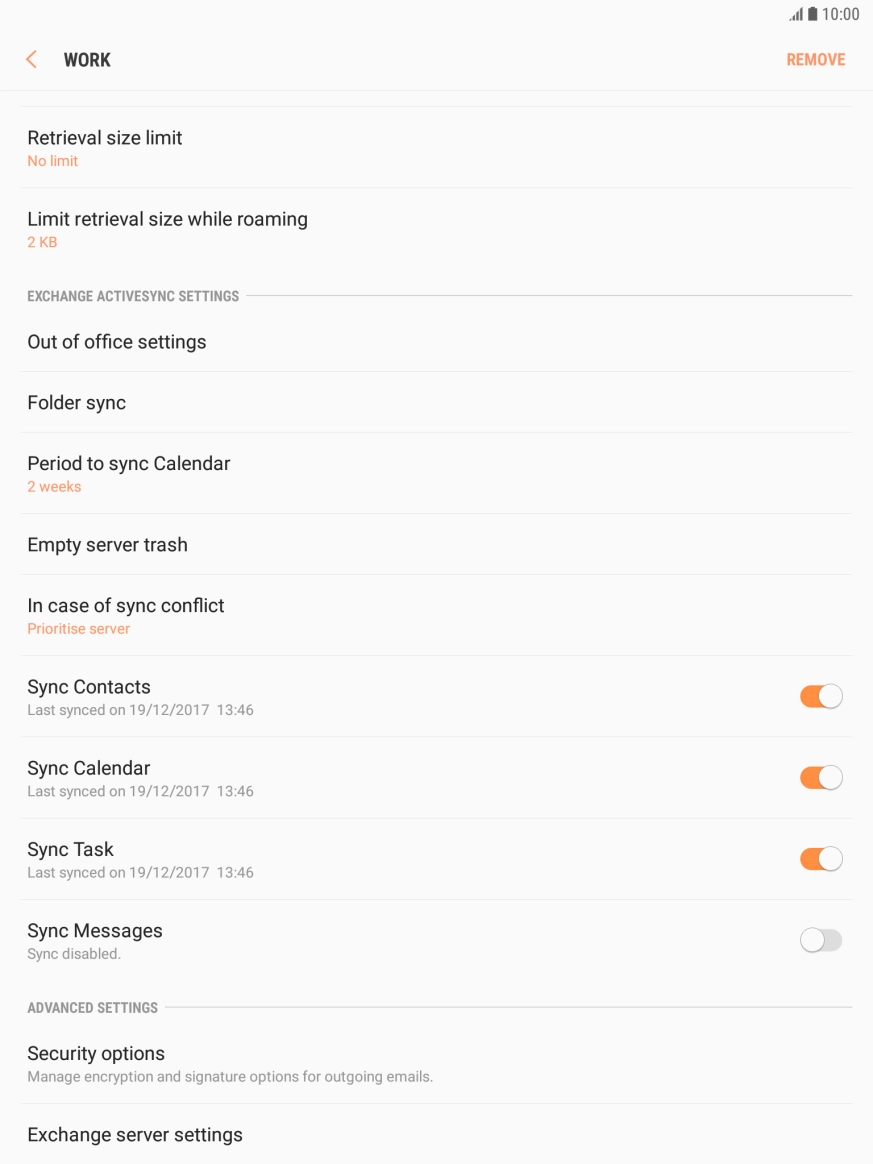
Task: Open Period to sync Calendar options
Action: [x=128, y=473]
